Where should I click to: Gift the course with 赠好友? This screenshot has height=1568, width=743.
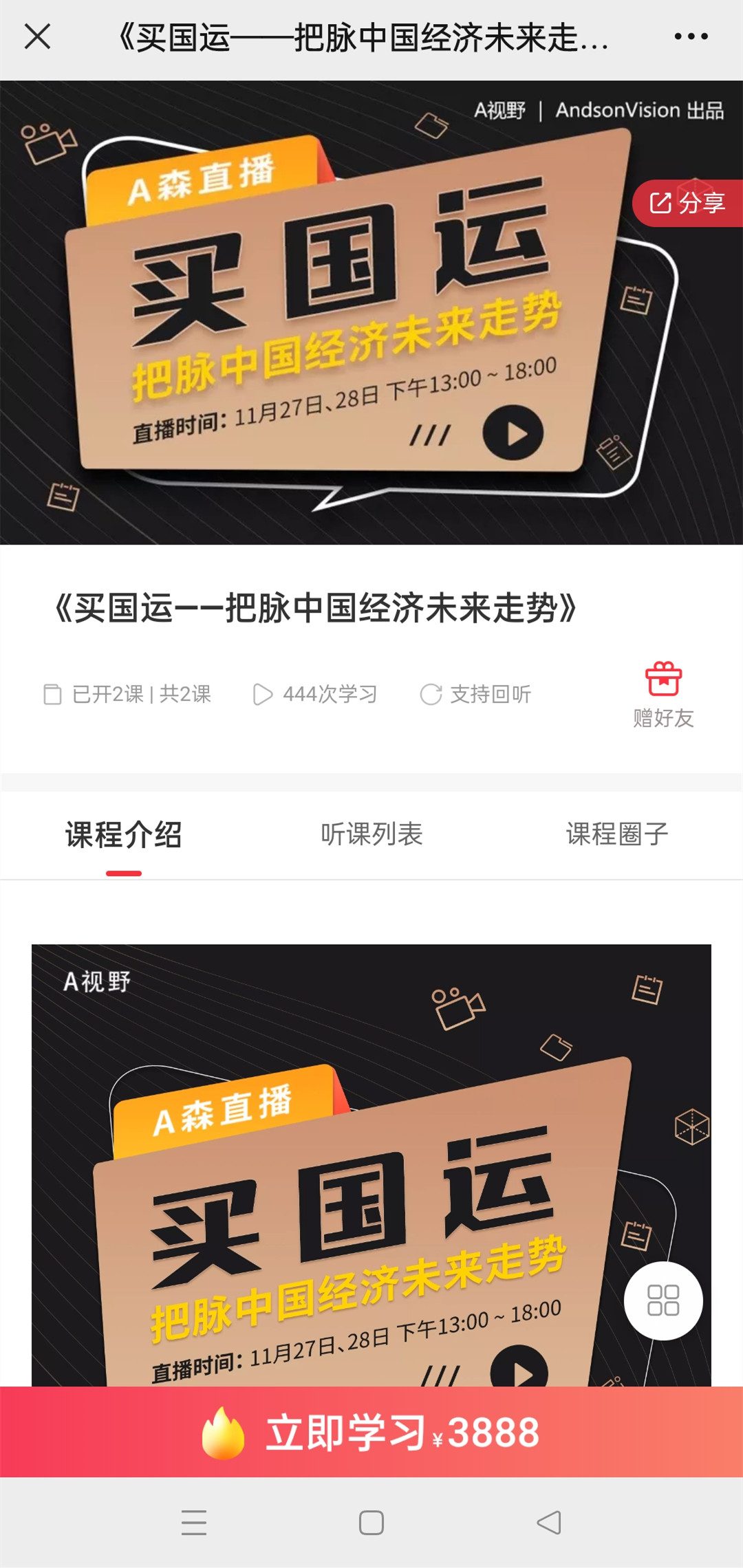click(x=663, y=695)
